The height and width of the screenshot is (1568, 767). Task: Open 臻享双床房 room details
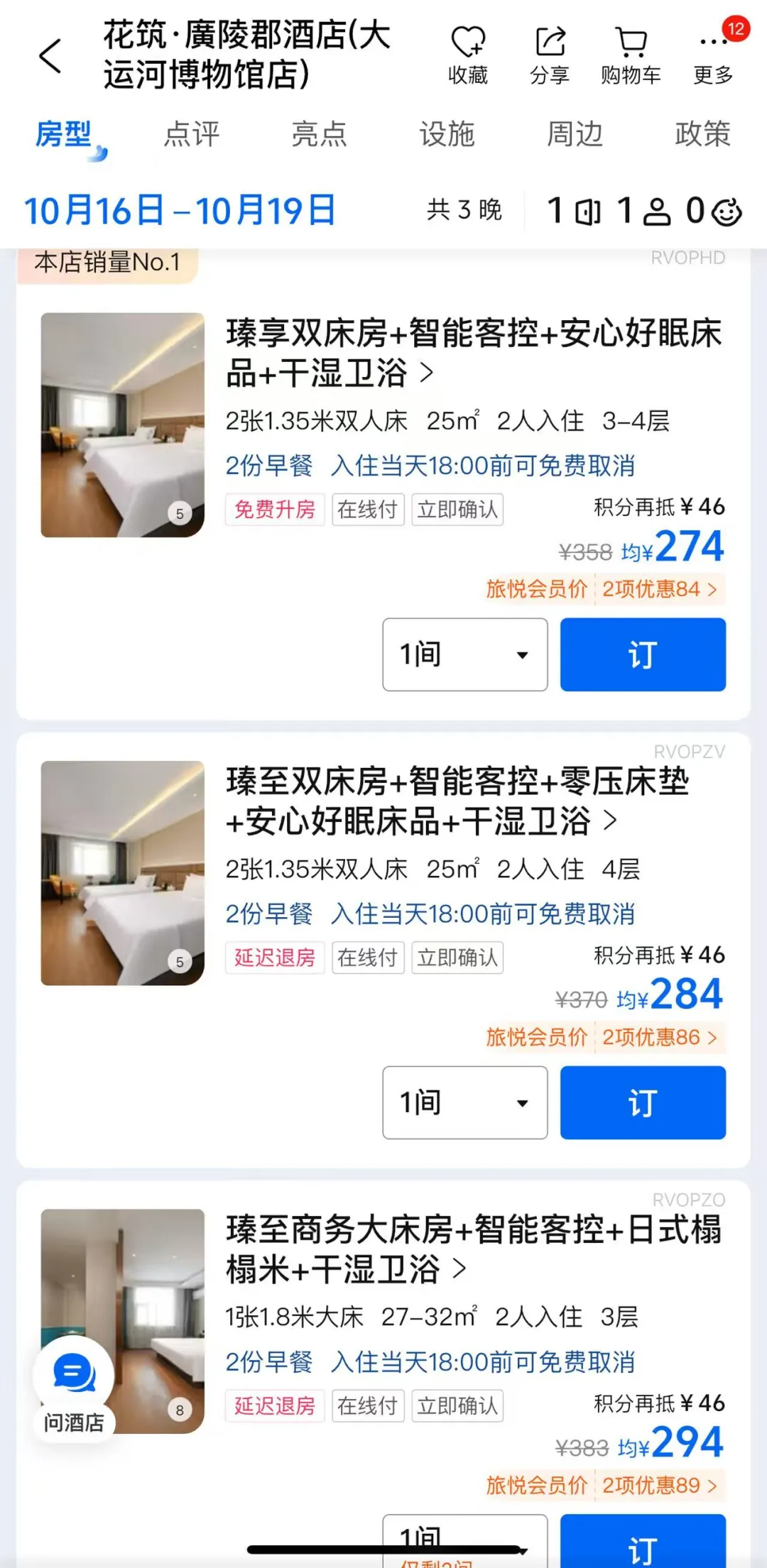[x=472, y=353]
